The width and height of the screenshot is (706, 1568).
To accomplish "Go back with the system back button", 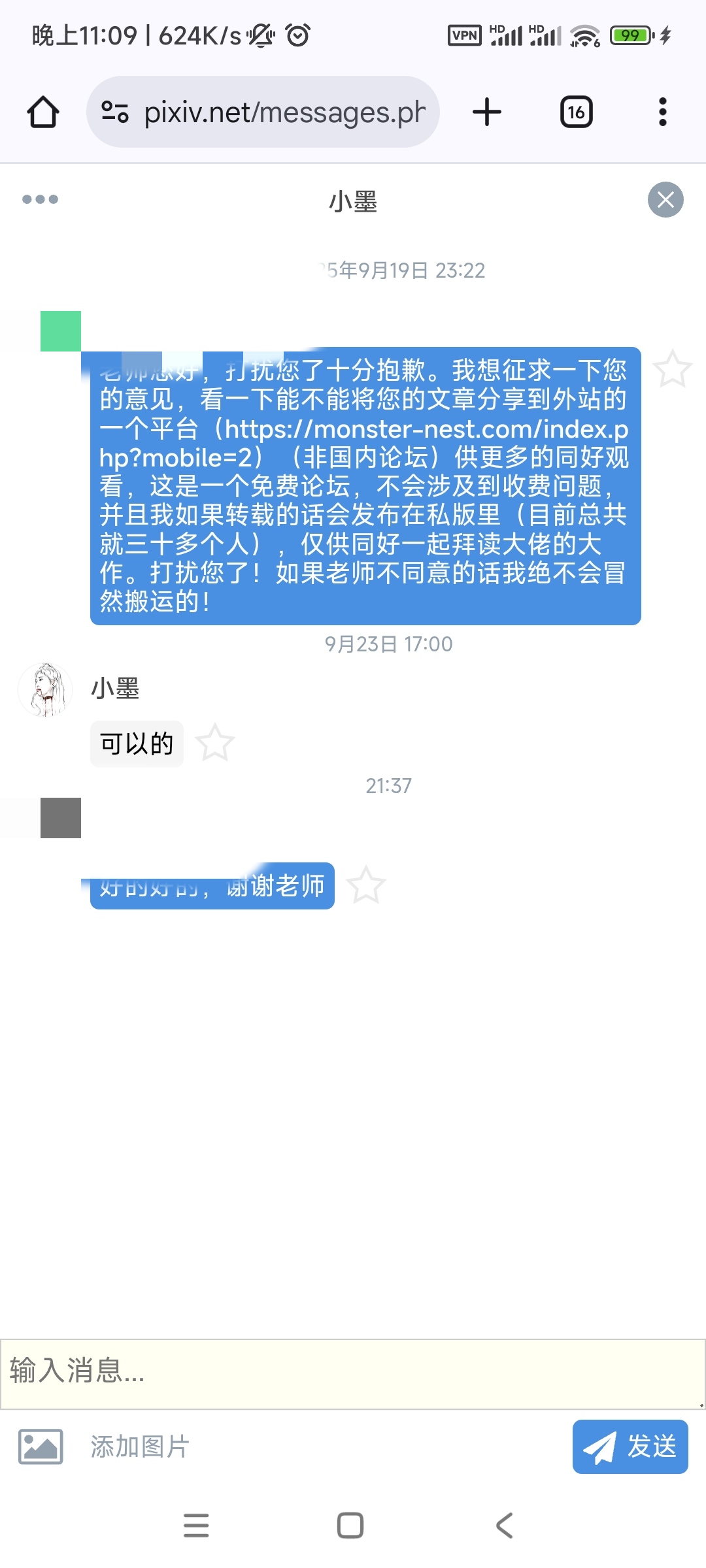I will point(504,1526).
